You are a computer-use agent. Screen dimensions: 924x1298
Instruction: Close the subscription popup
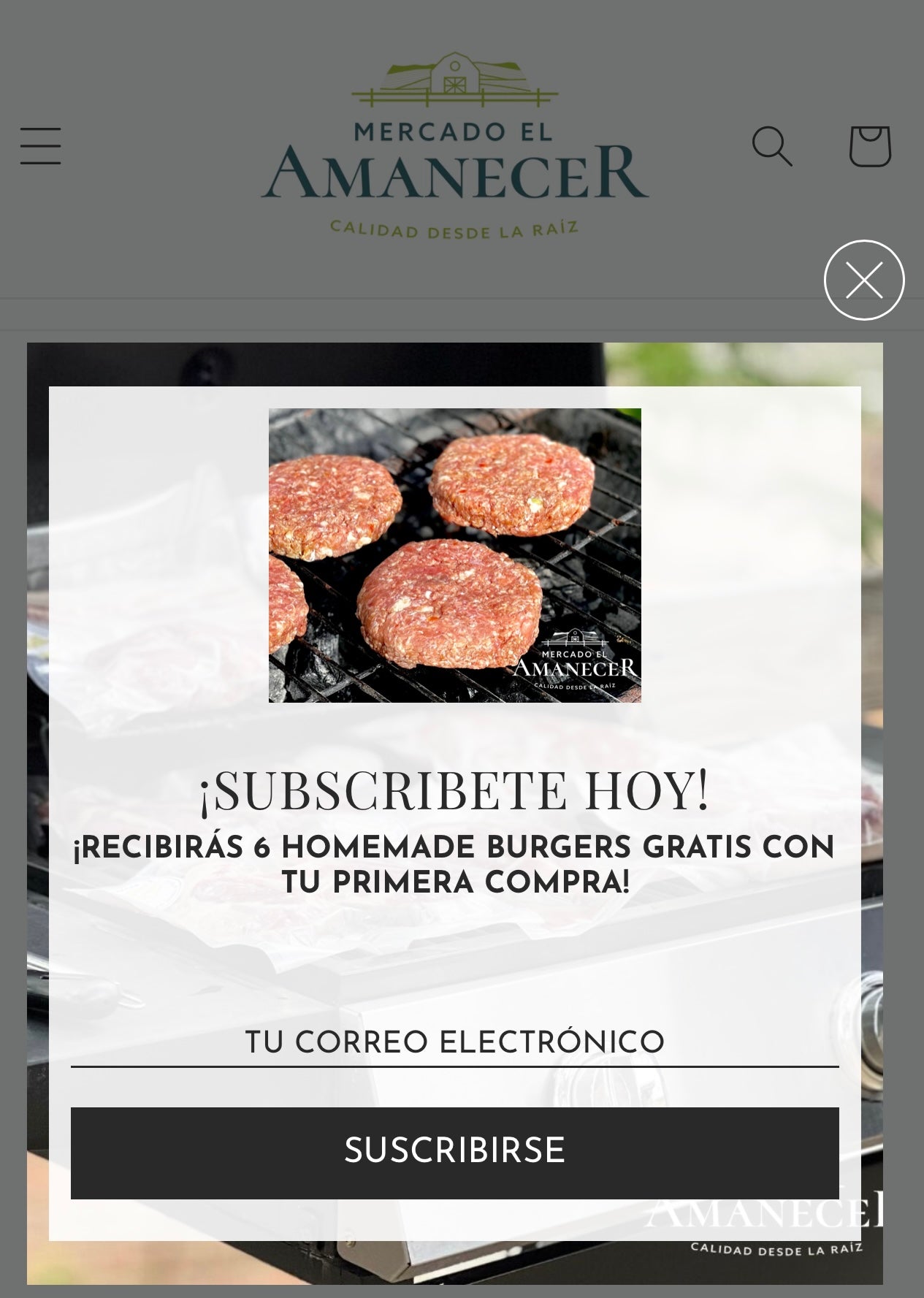(864, 280)
